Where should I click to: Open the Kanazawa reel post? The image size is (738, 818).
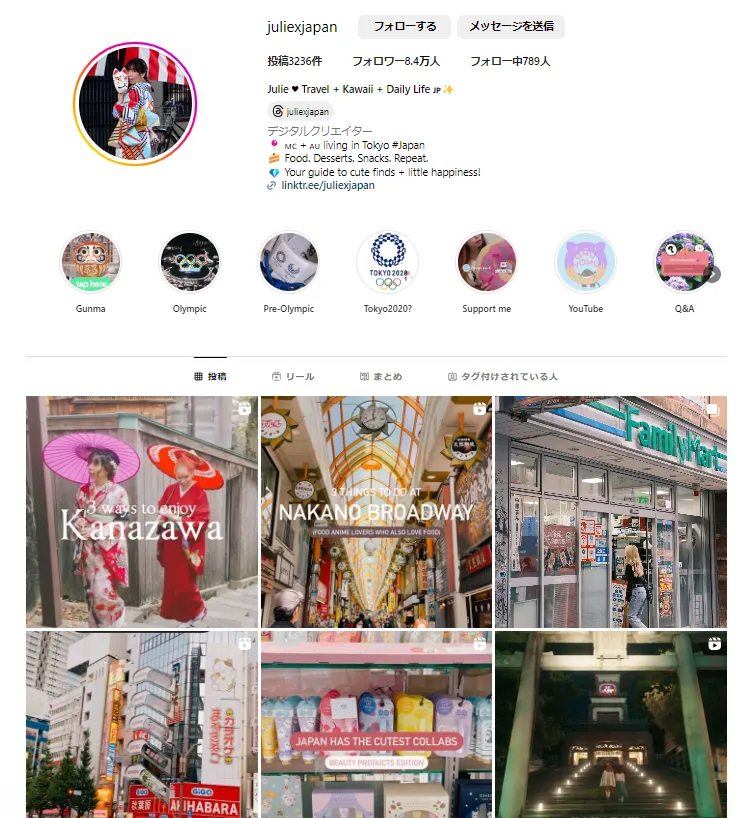point(141,511)
